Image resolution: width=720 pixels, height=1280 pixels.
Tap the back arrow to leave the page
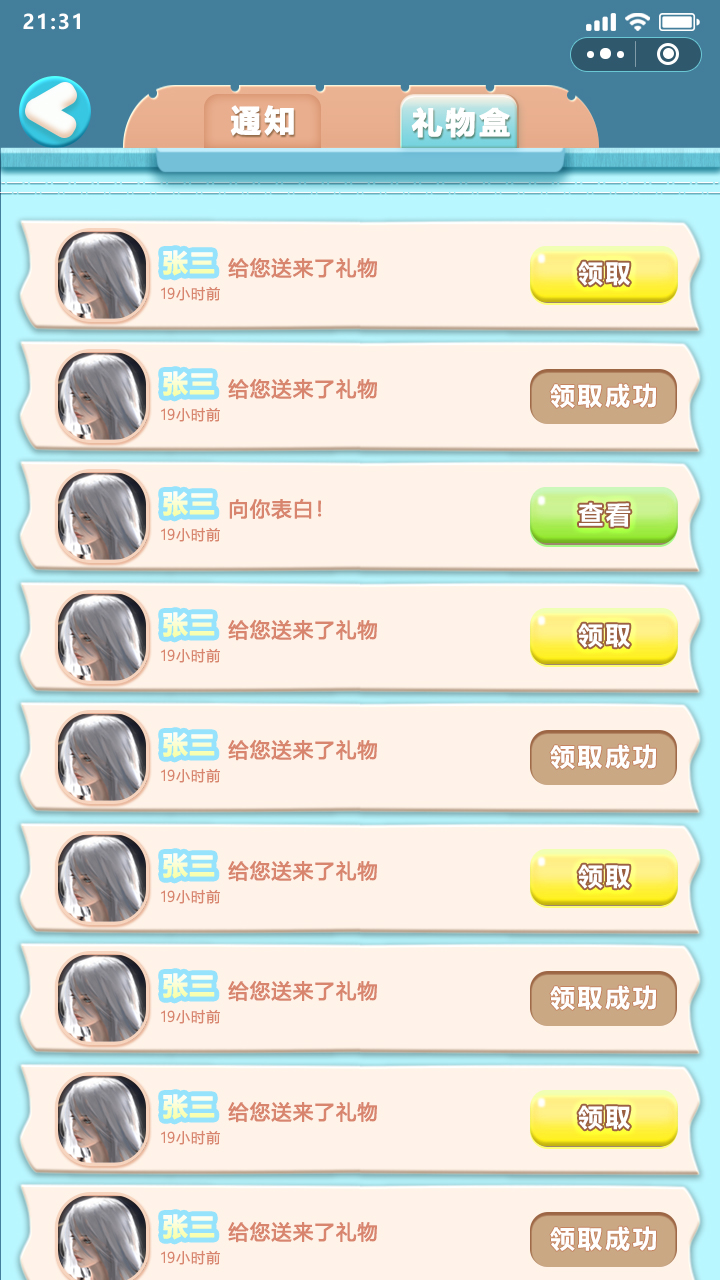[x=57, y=111]
